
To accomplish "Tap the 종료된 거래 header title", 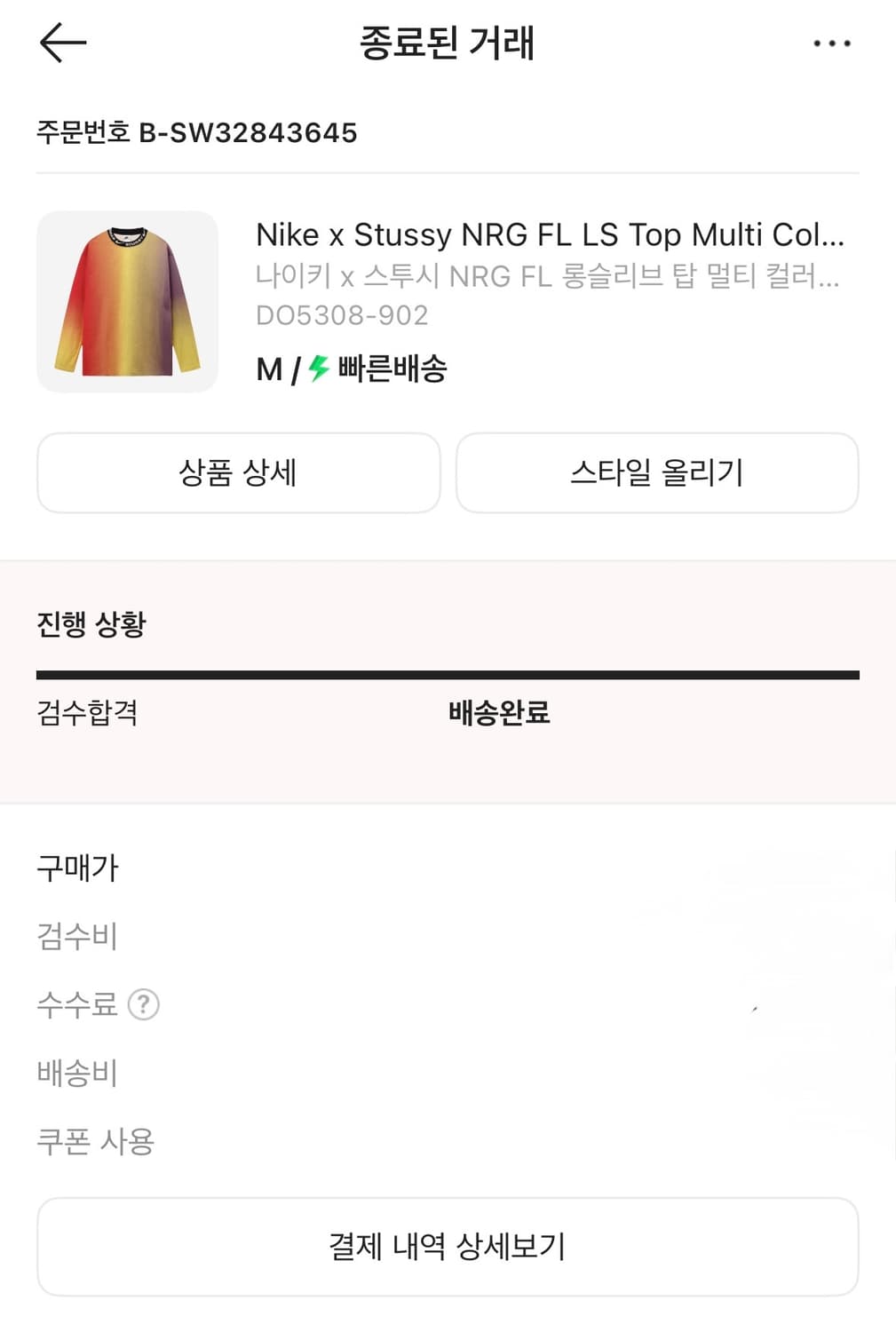I will point(448,43).
